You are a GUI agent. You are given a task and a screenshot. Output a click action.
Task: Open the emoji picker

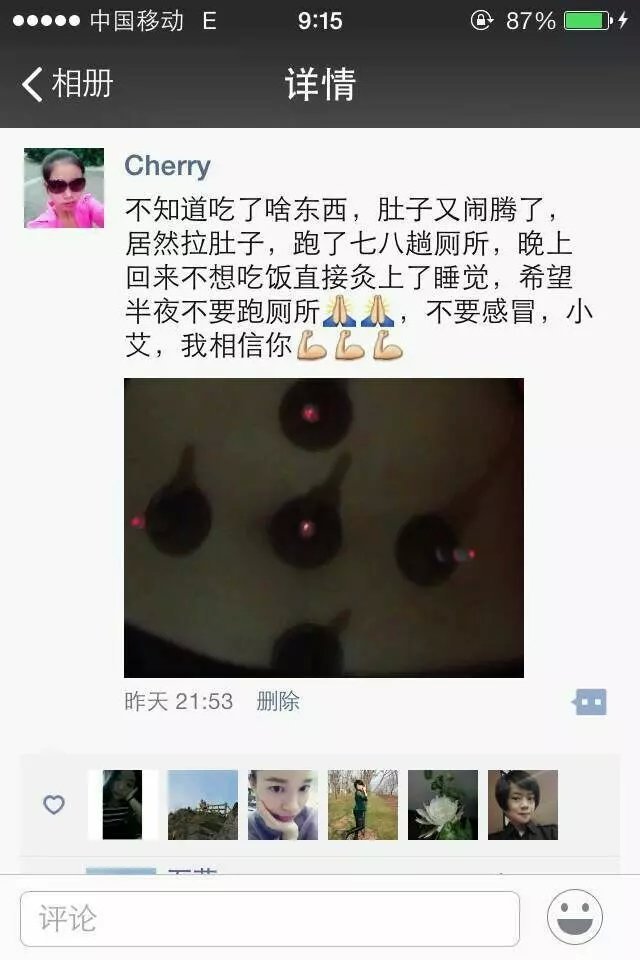[575, 917]
